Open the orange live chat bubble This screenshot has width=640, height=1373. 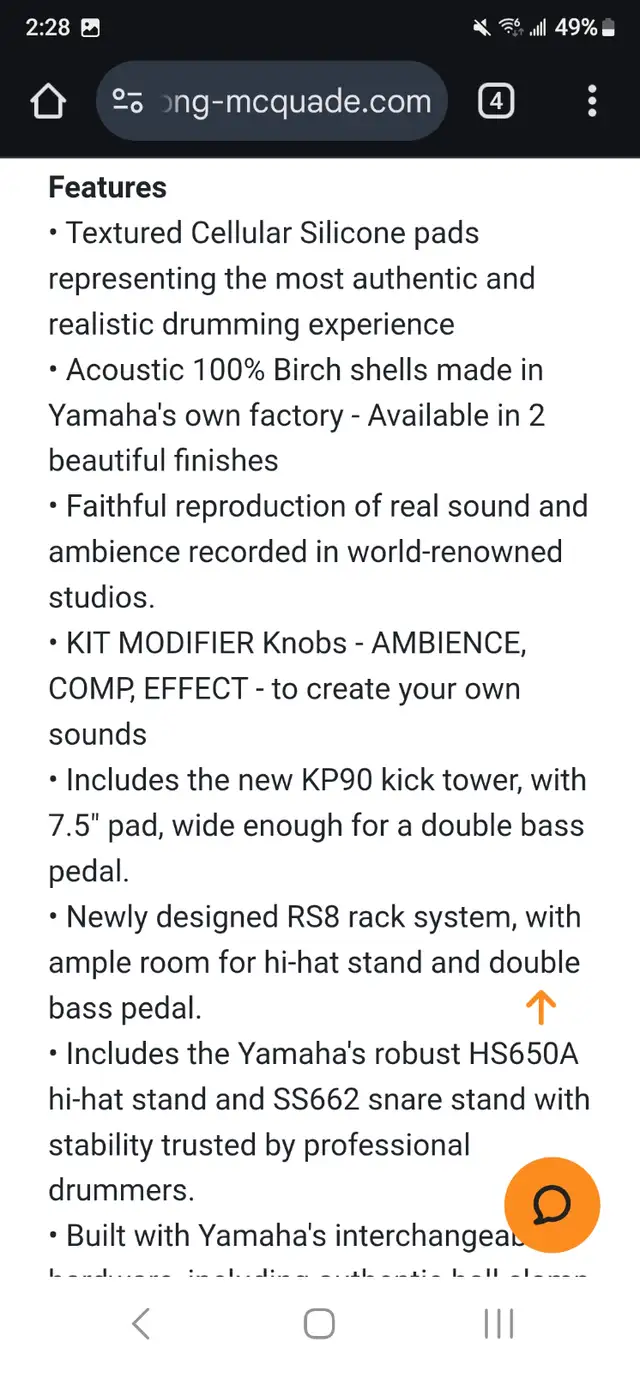tap(552, 1204)
